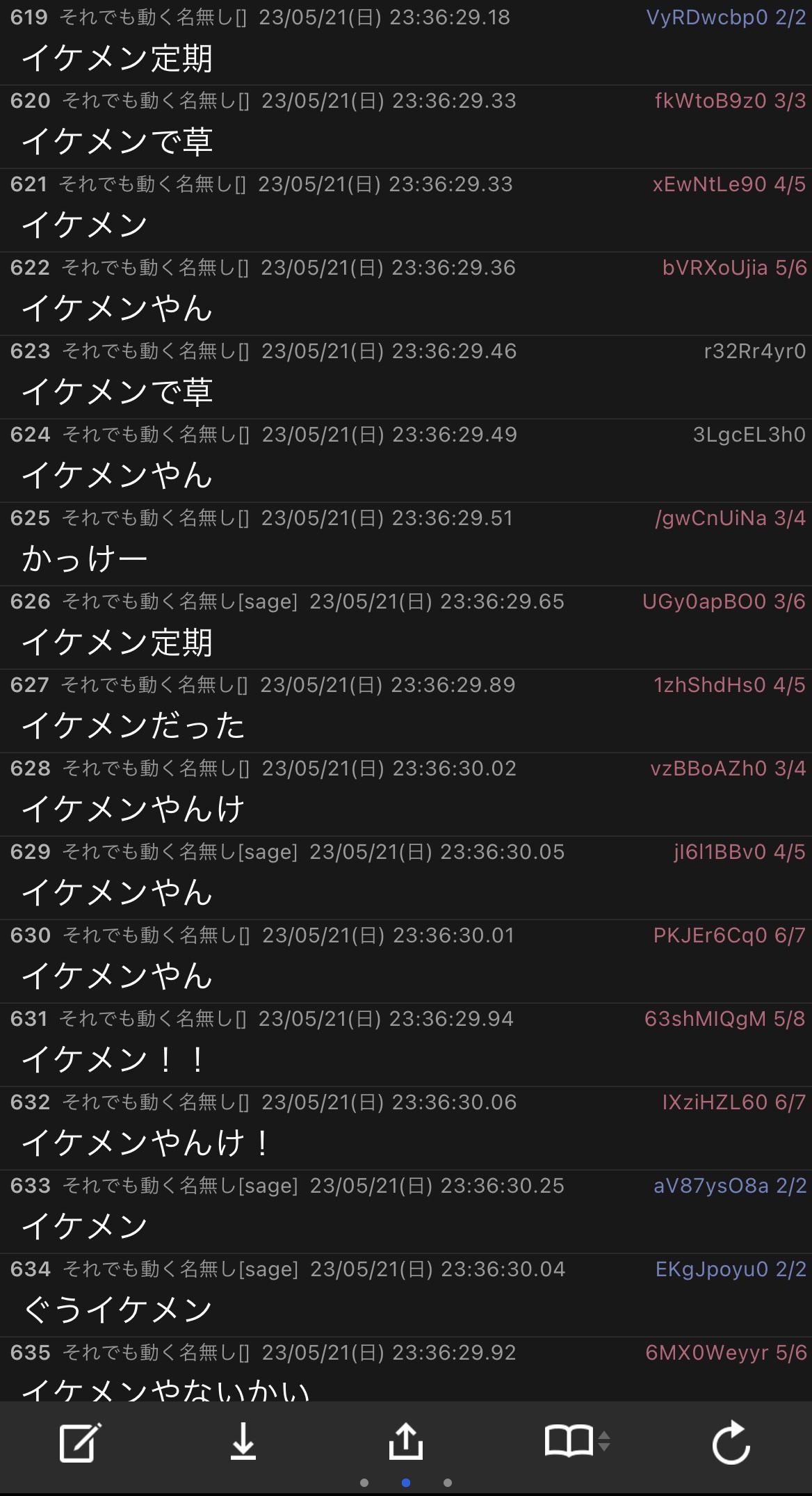Show posts by ID aV87ysO8a
The width and height of the screenshot is (812, 1496).
tap(730, 1186)
